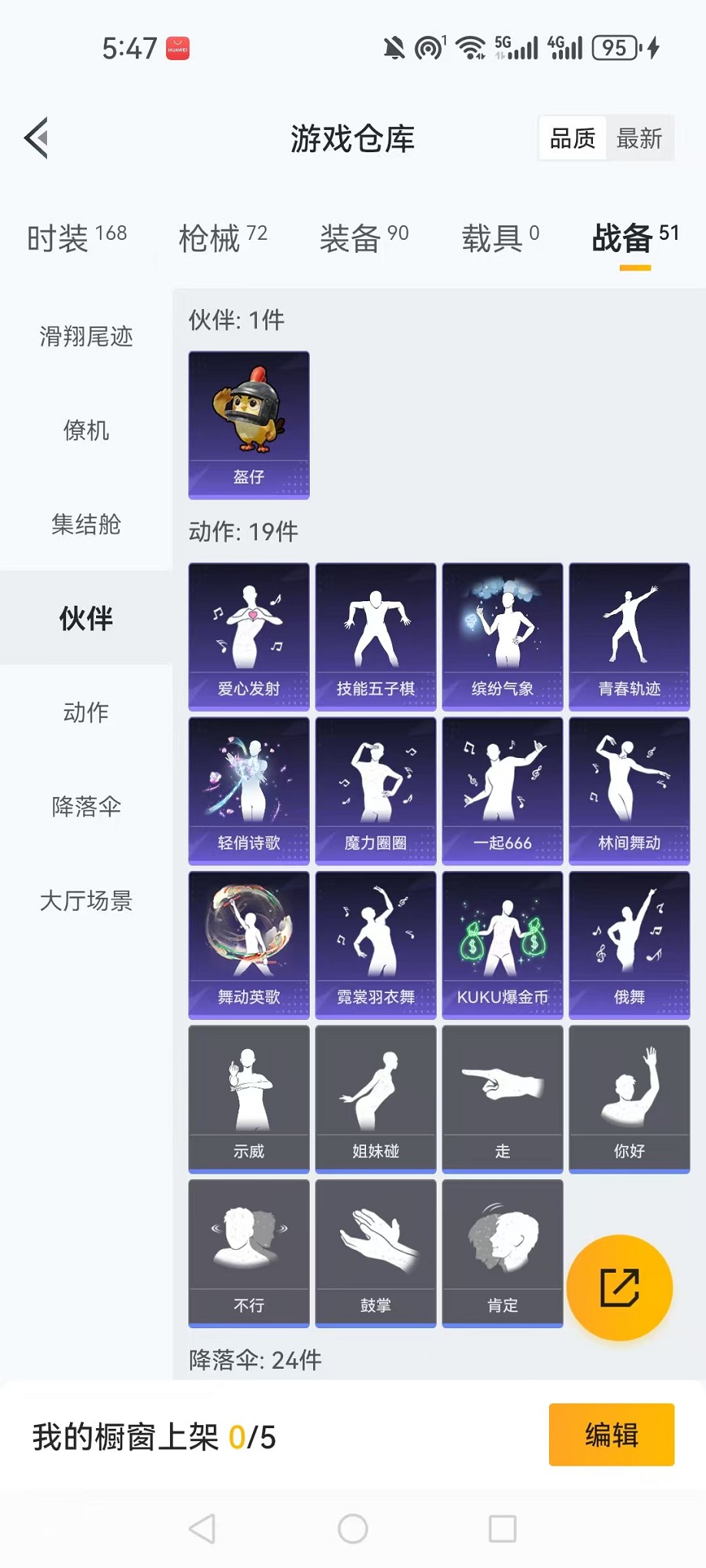
Task: Jump to 集结舱 category
Action: 86,524
